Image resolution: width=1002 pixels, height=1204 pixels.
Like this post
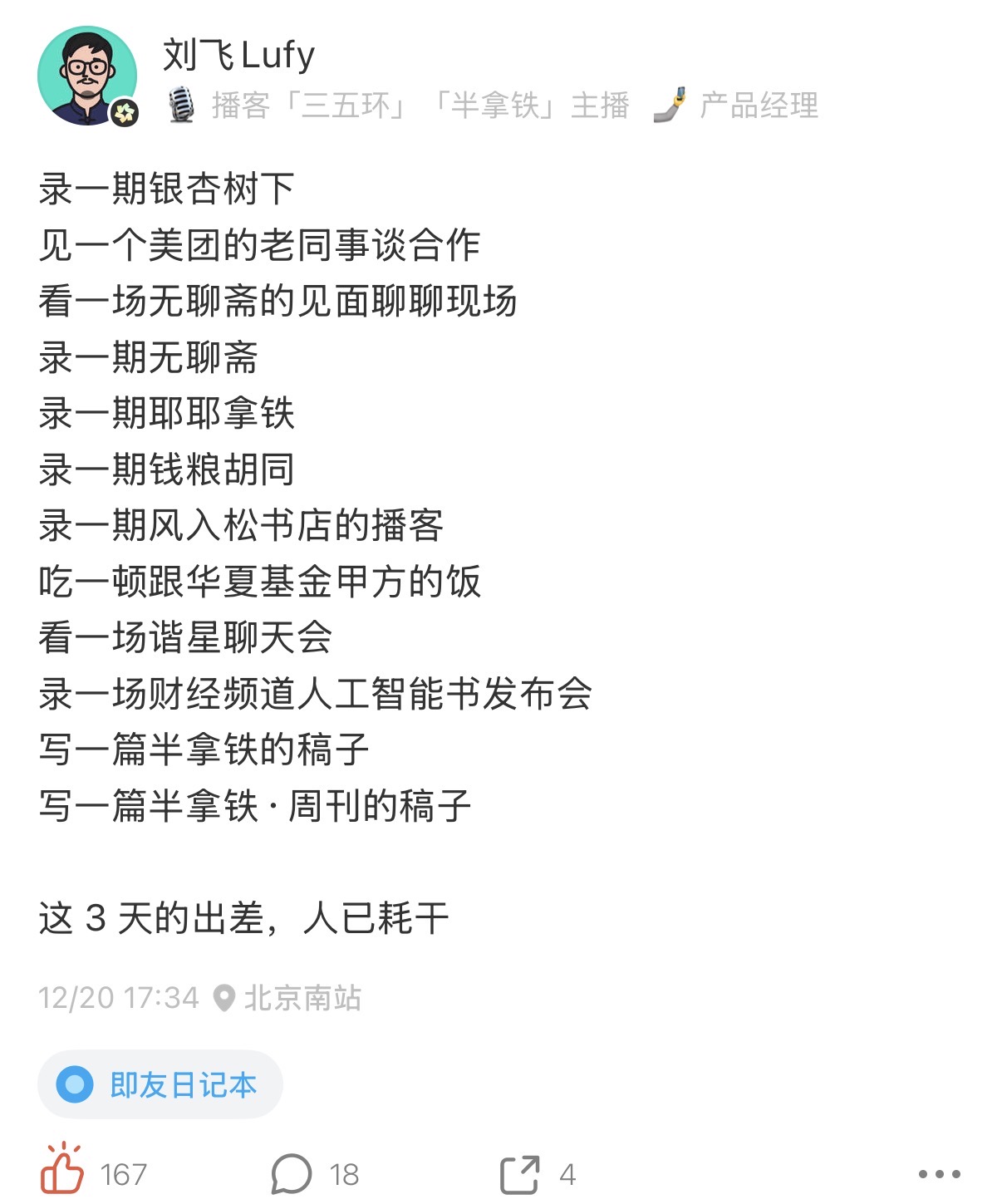(x=63, y=1171)
